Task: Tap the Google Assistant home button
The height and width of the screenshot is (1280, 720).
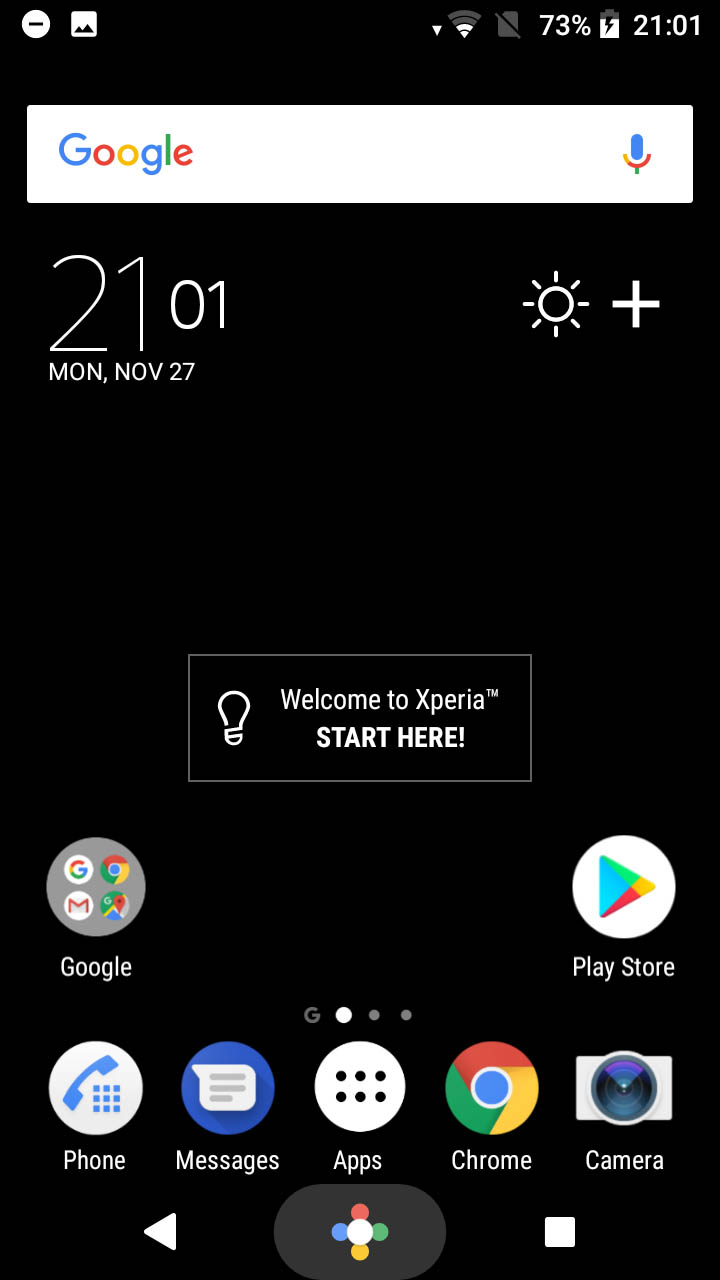Action: point(360,1232)
